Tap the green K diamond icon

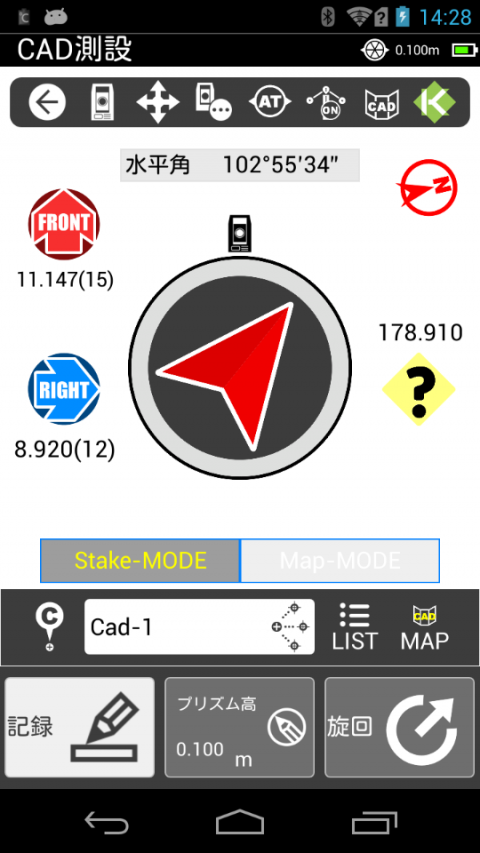434,102
